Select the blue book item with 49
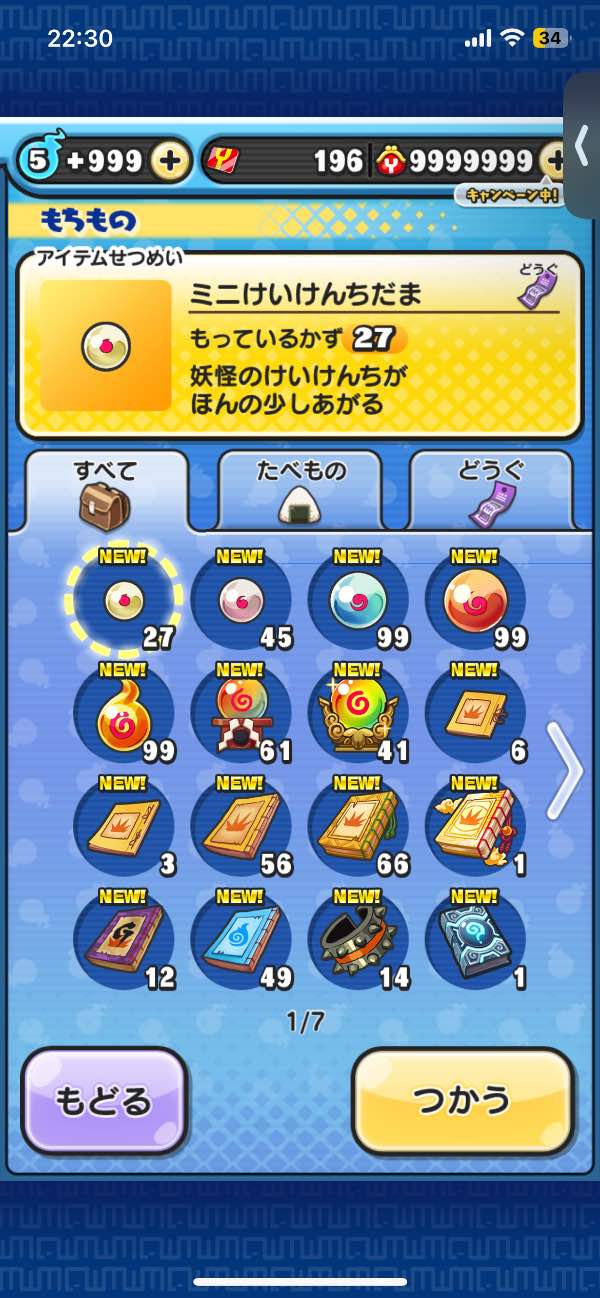600x1298 pixels. coord(240,941)
